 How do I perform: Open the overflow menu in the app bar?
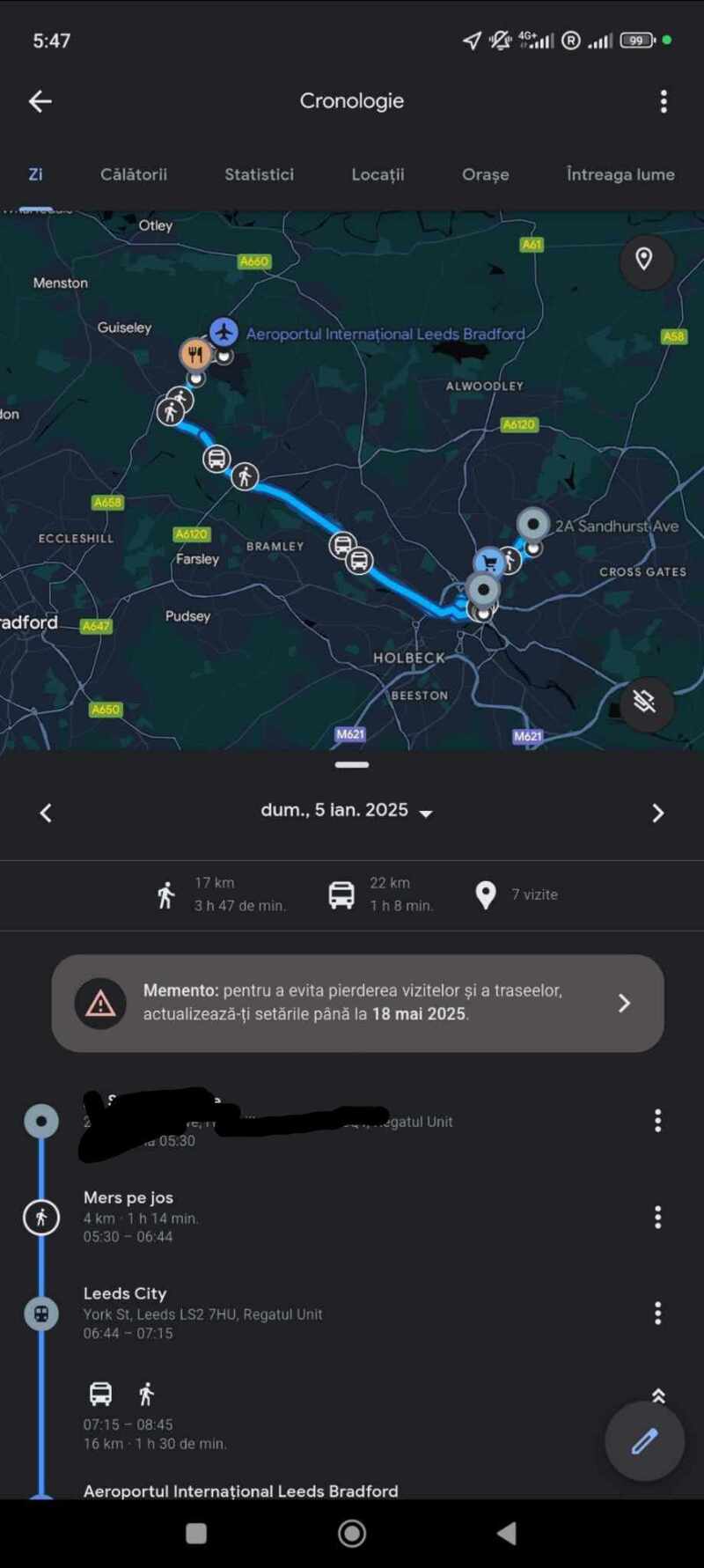(664, 101)
